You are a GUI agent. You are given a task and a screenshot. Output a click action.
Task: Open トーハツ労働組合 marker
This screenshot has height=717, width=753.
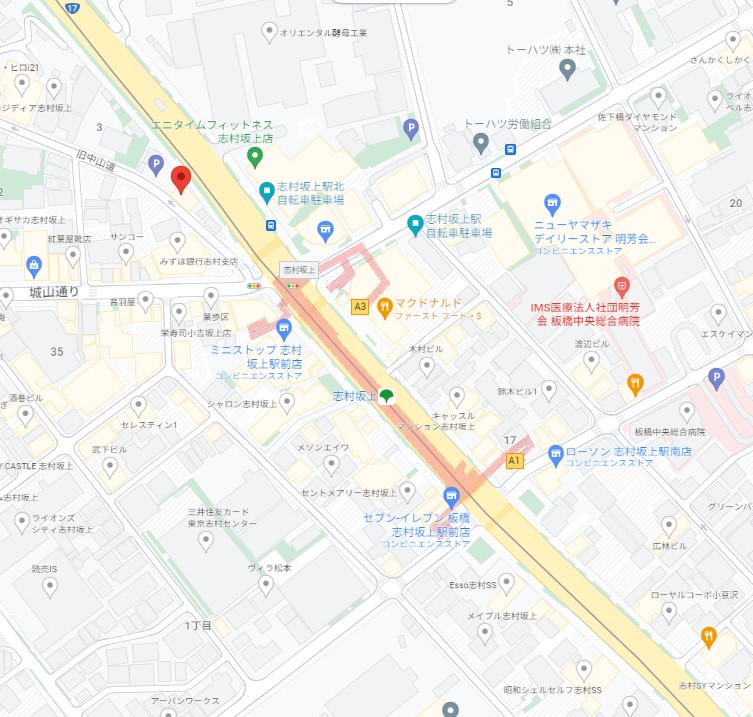click(x=481, y=144)
